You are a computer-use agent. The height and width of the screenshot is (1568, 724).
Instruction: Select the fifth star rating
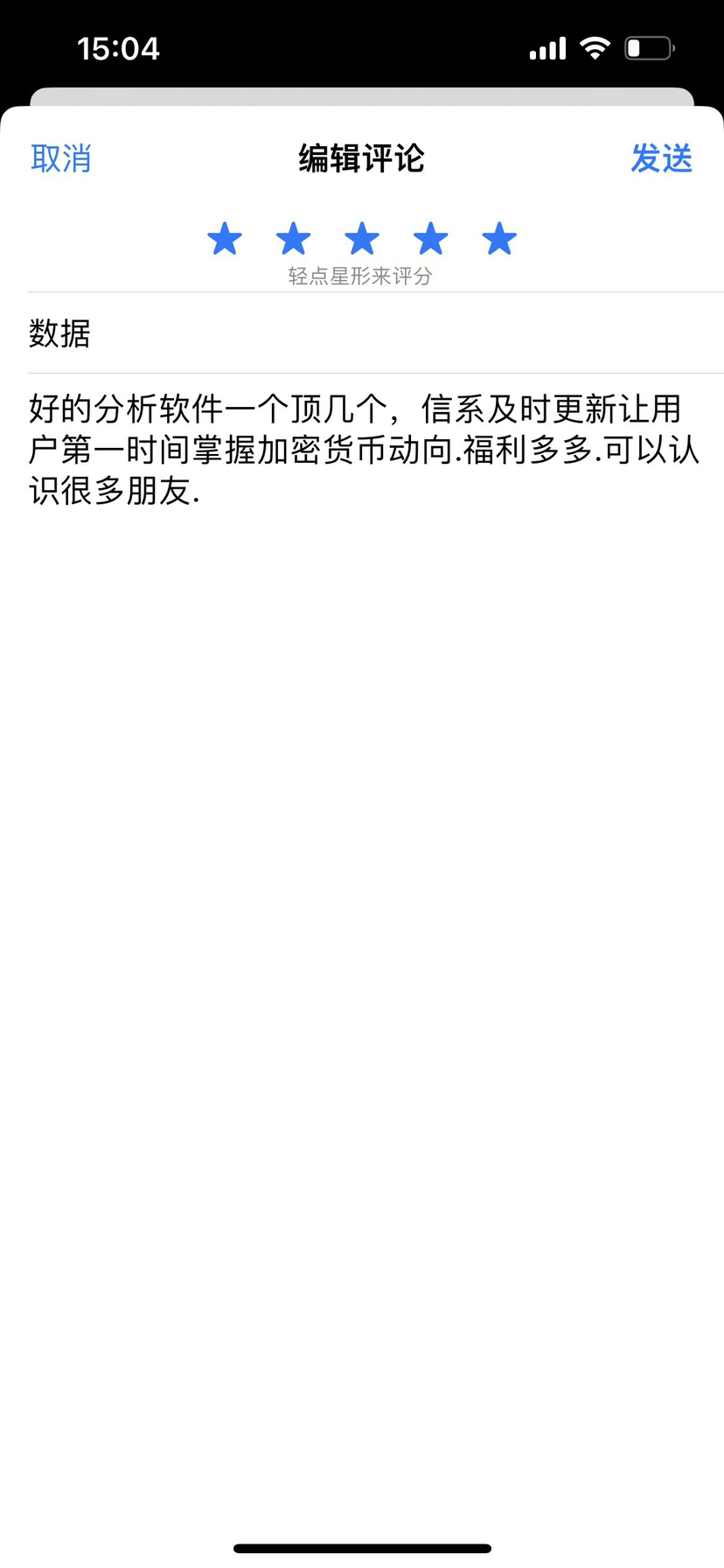point(499,239)
